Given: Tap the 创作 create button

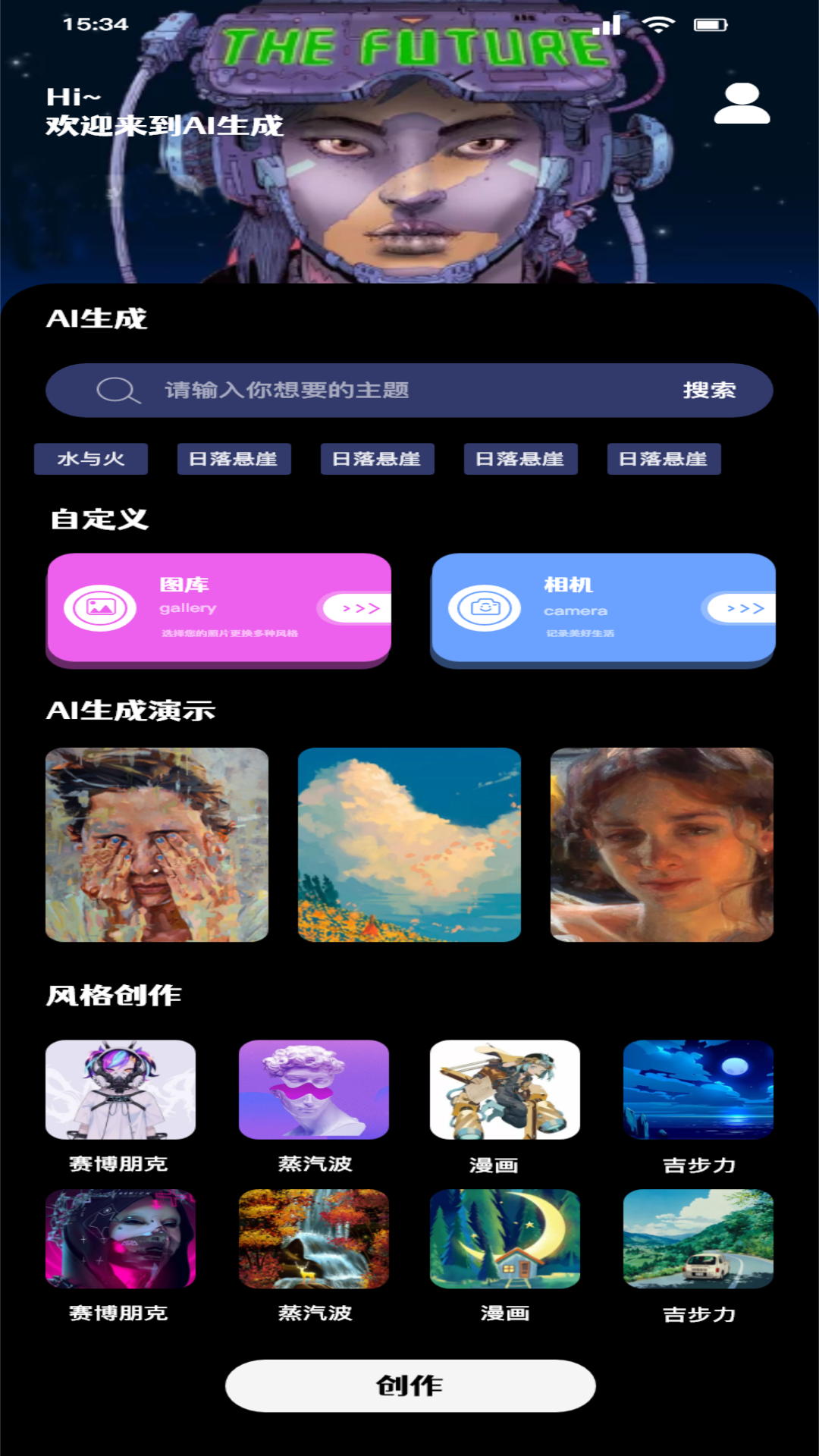Looking at the screenshot, I should click(x=409, y=1385).
